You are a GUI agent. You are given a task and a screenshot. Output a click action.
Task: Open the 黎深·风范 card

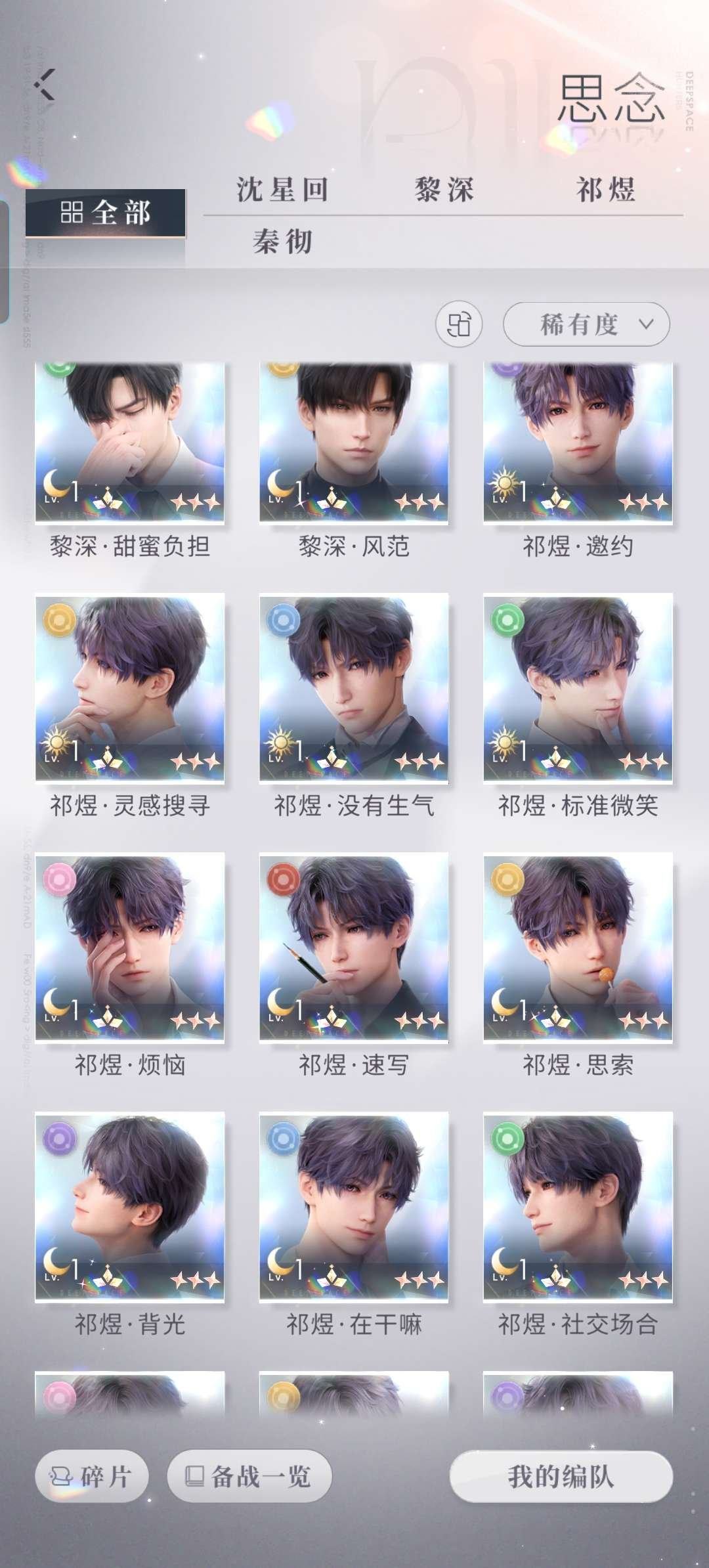click(x=353, y=443)
